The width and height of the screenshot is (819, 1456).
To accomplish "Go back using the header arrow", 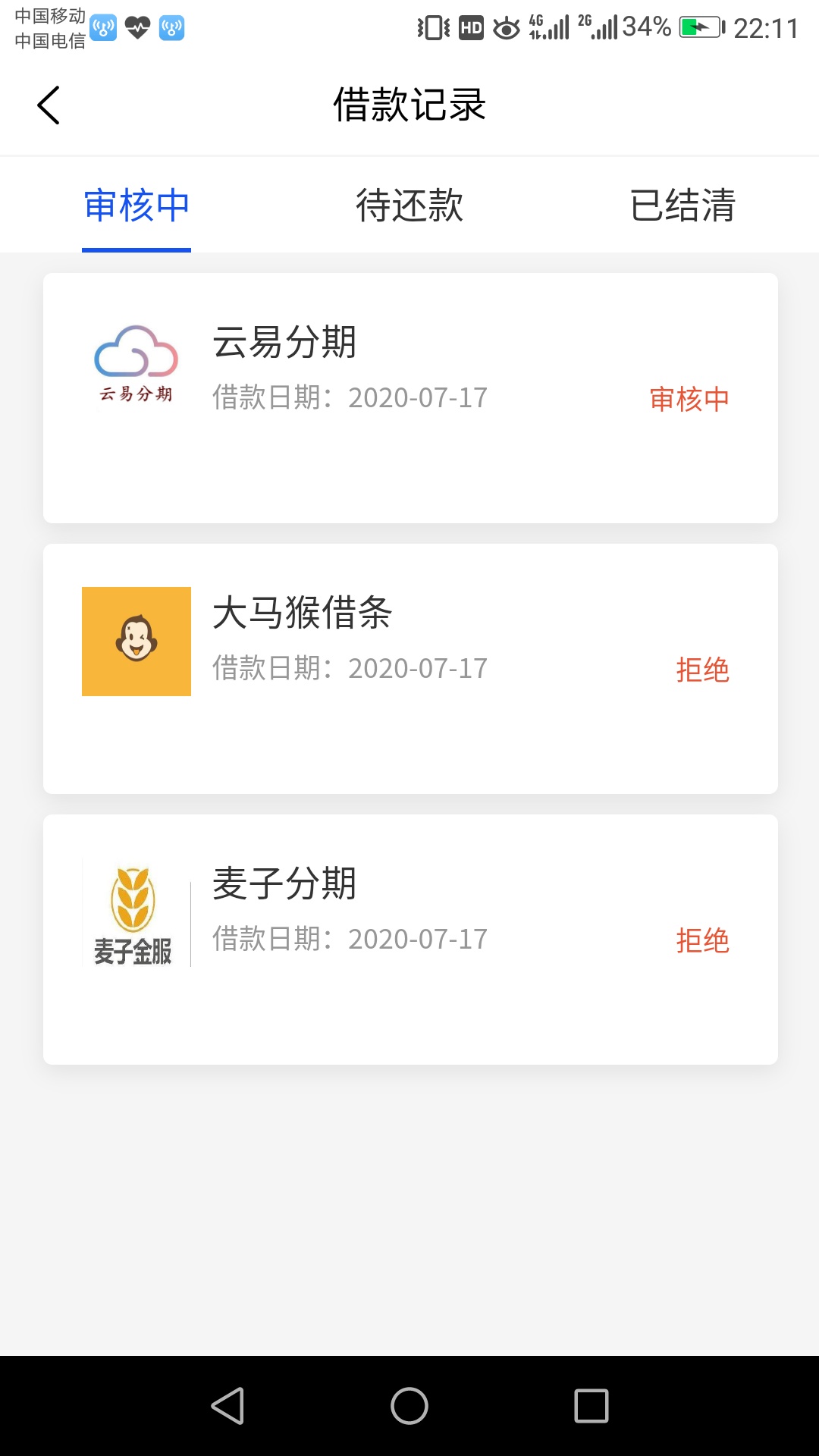I will click(49, 105).
